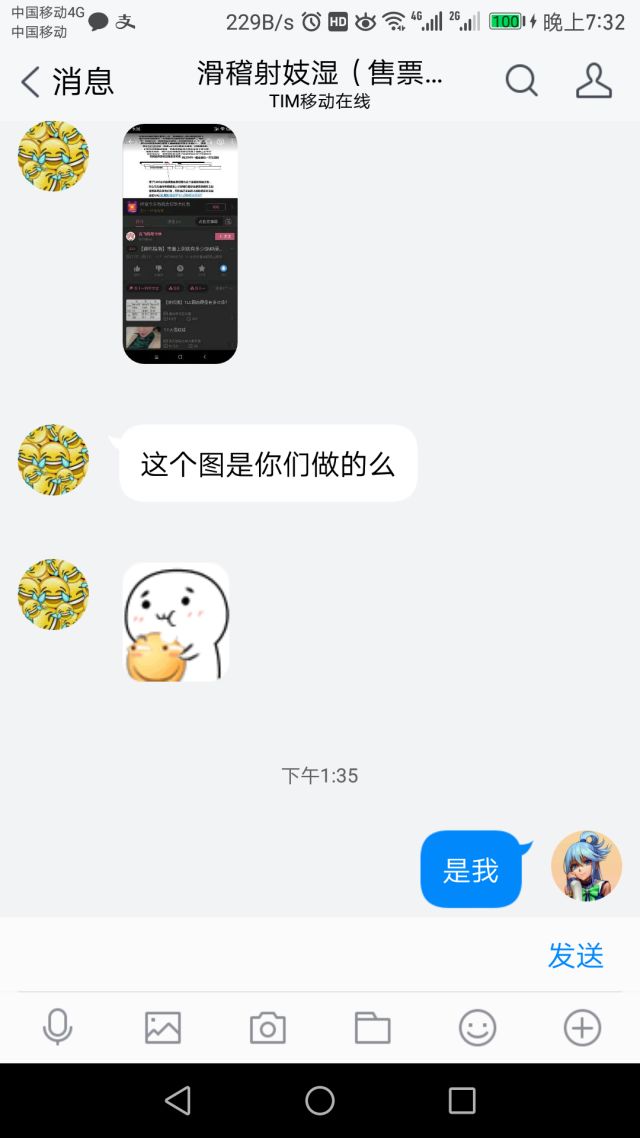Go back to the 消息 list
Image resolution: width=640 pixels, height=1138 pixels.
click(x=66, y=82)
